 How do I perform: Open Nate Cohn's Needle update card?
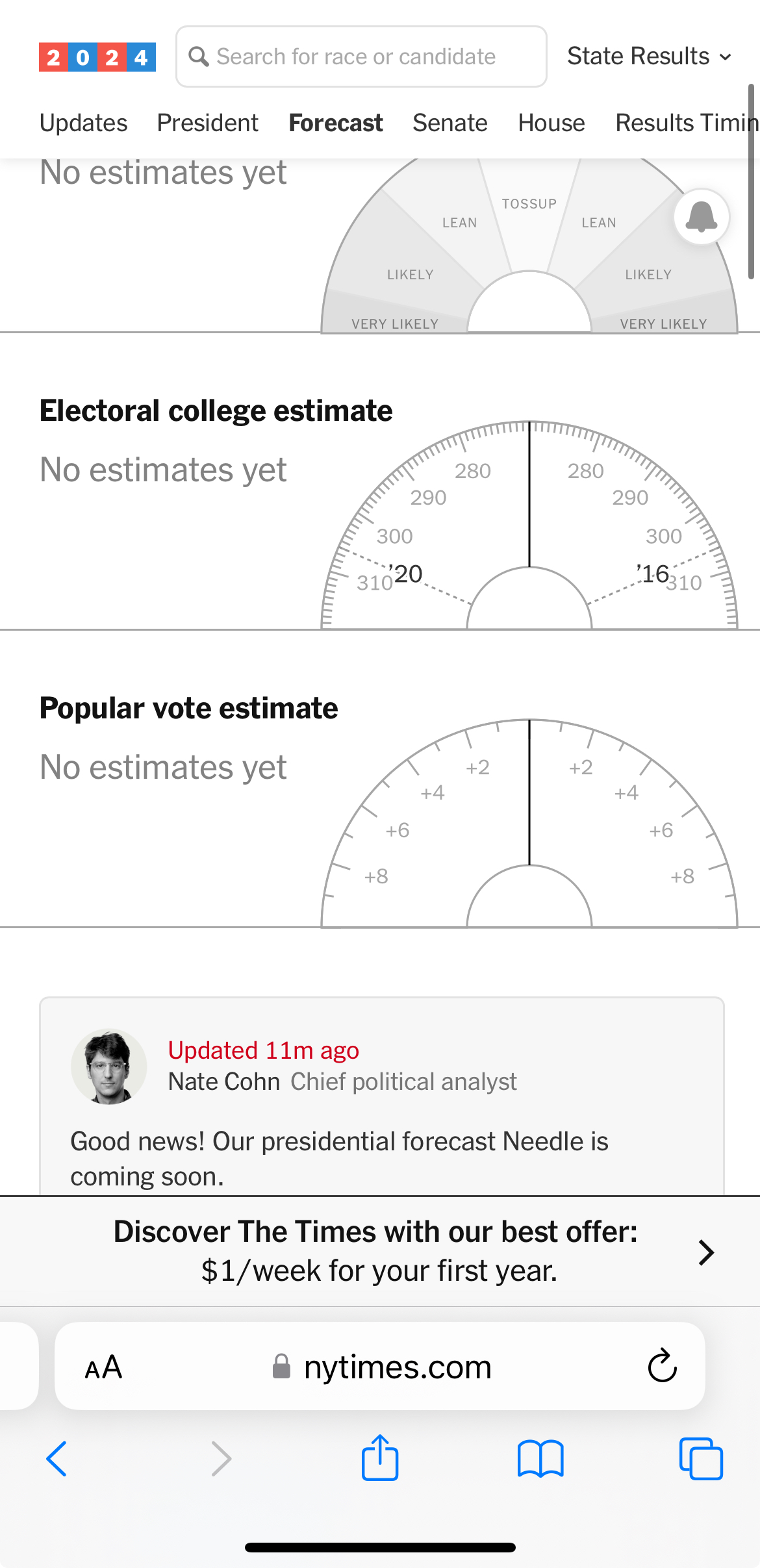coord(382,1096)
